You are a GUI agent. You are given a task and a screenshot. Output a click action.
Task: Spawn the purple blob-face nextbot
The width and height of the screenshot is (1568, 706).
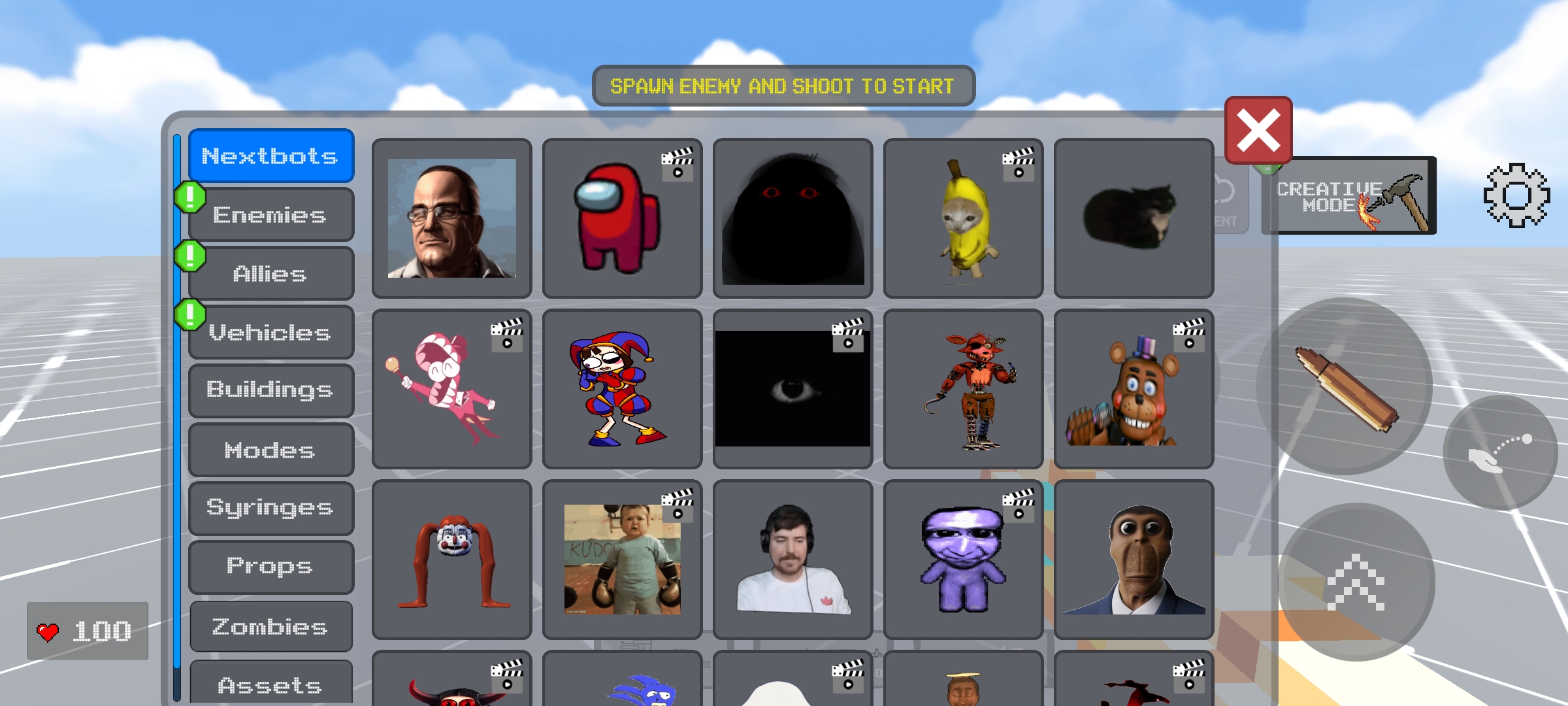pos(963,560)
